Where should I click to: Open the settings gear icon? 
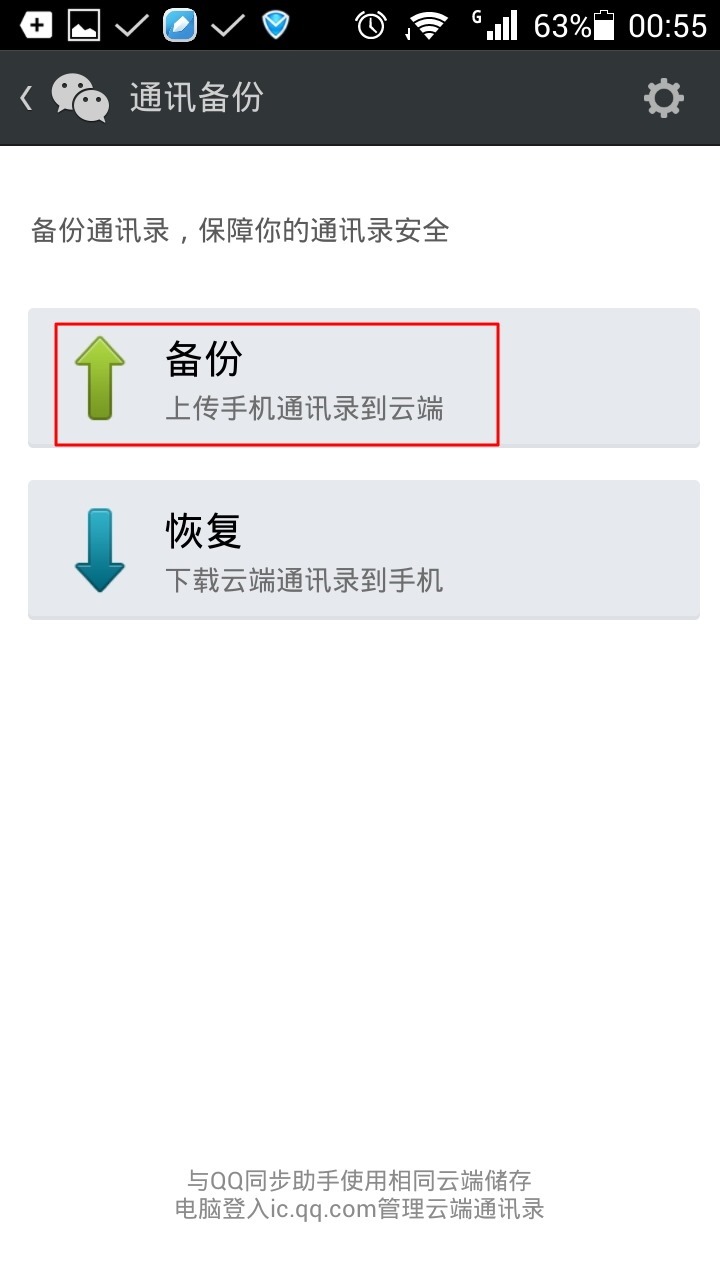click(663, 98)
